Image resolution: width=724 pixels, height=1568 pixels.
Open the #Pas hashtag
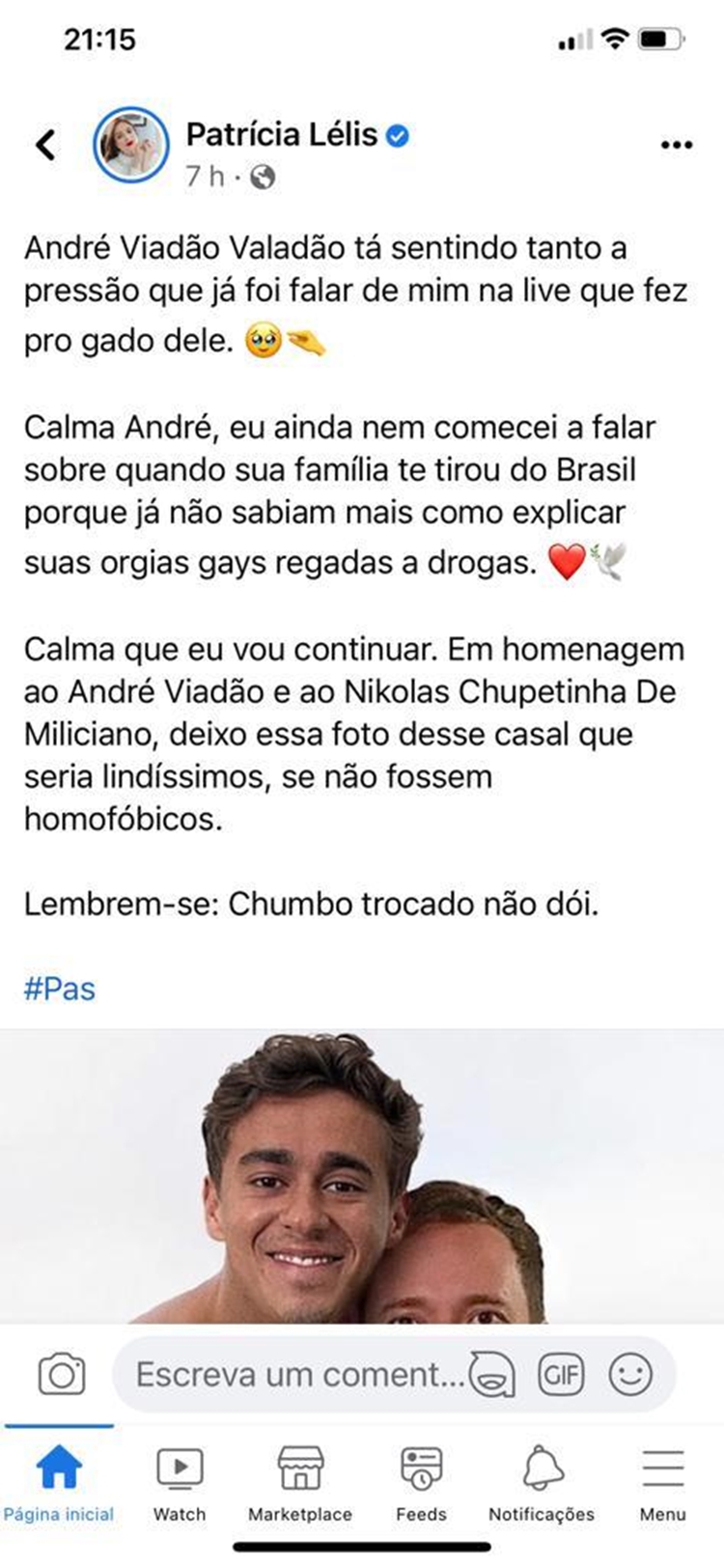tap(60, 989)
